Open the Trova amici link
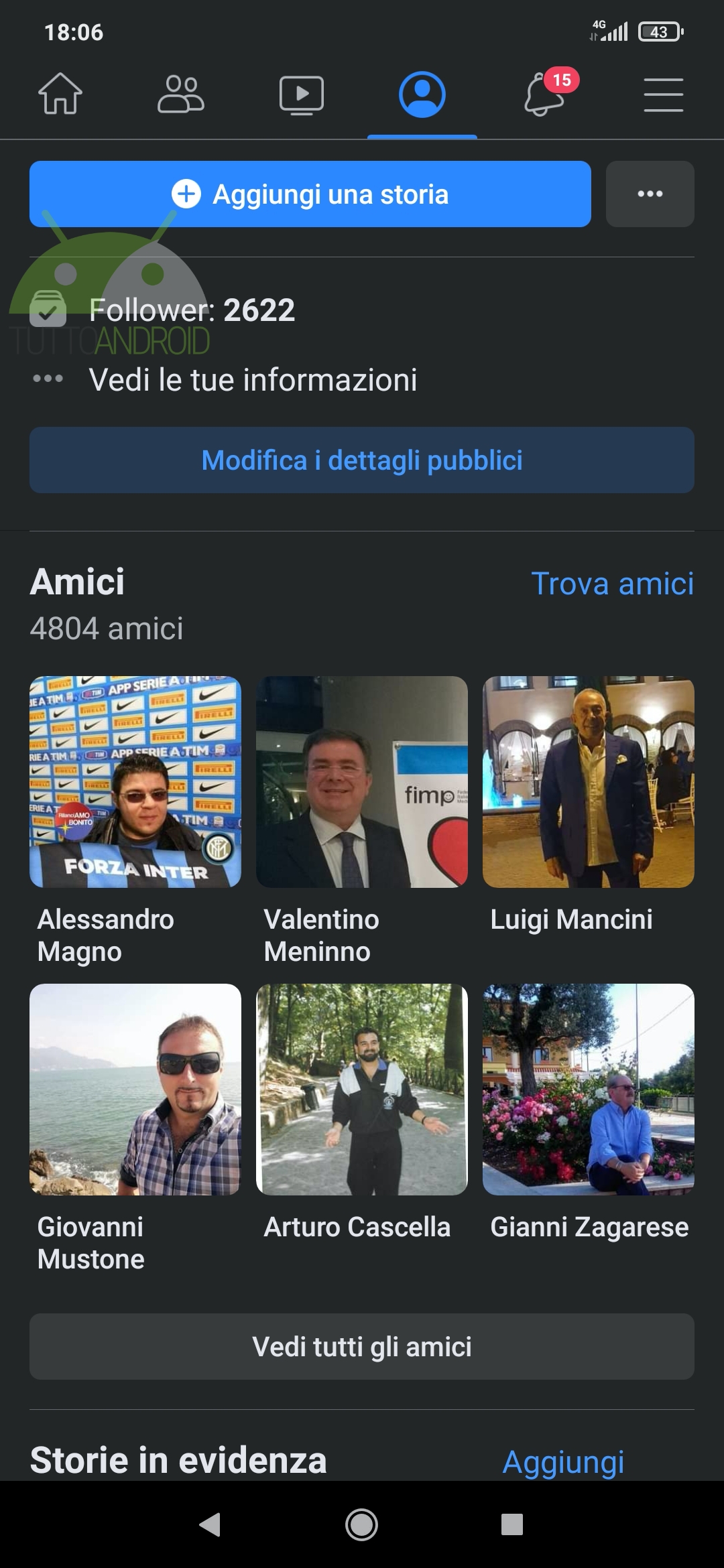The width and height of the screenshot is (724, 1568). coord(612,584)
